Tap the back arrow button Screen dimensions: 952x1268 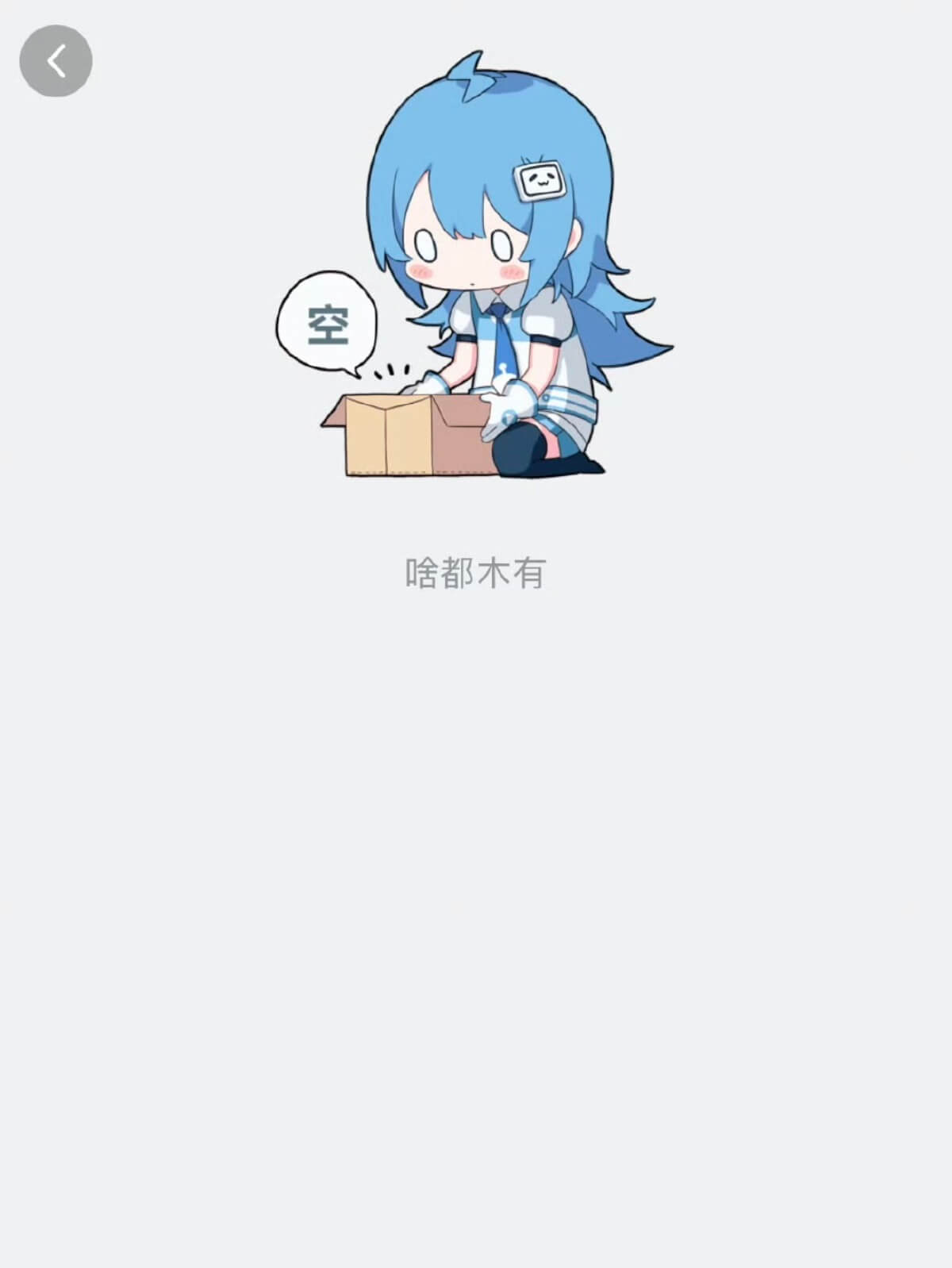pos(56,61)
